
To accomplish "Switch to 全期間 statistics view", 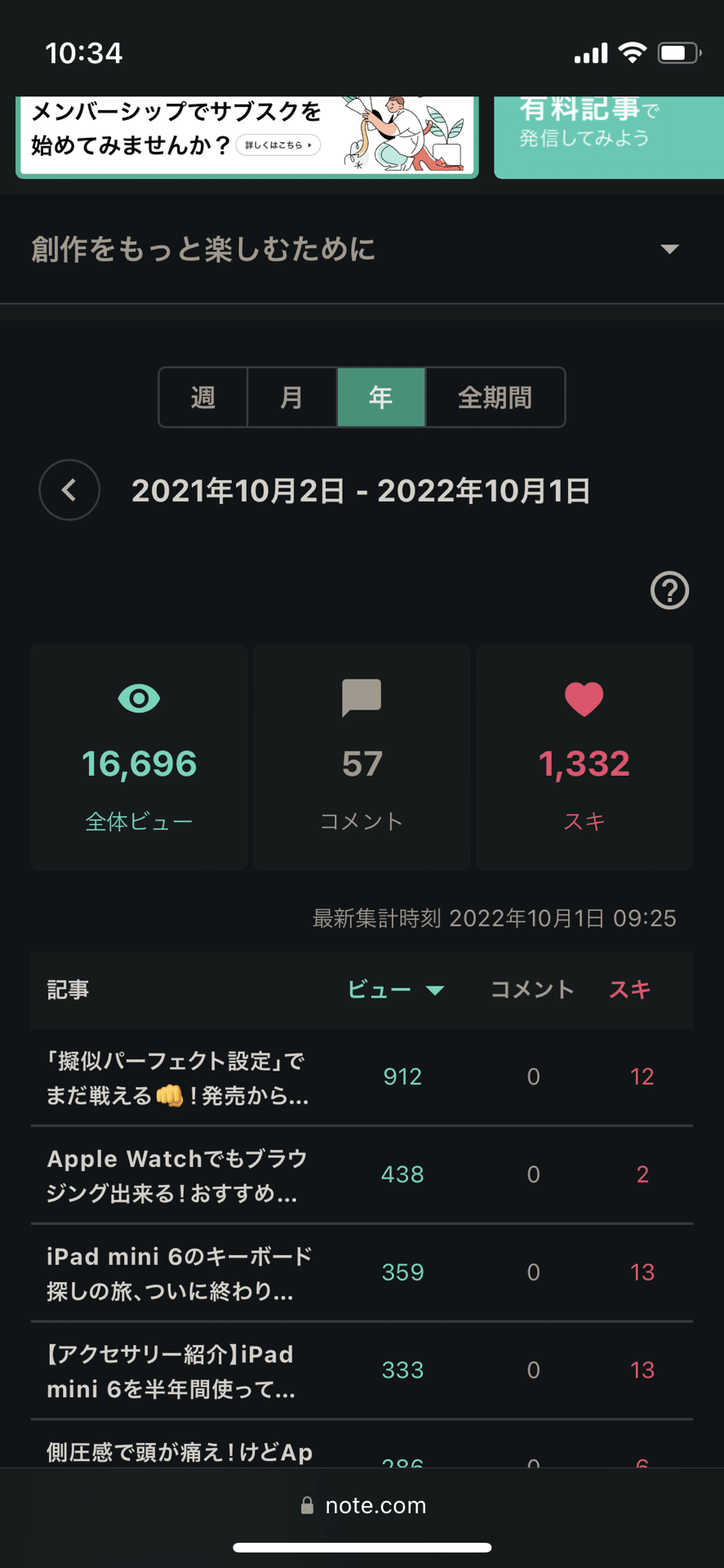I will 495,398.
